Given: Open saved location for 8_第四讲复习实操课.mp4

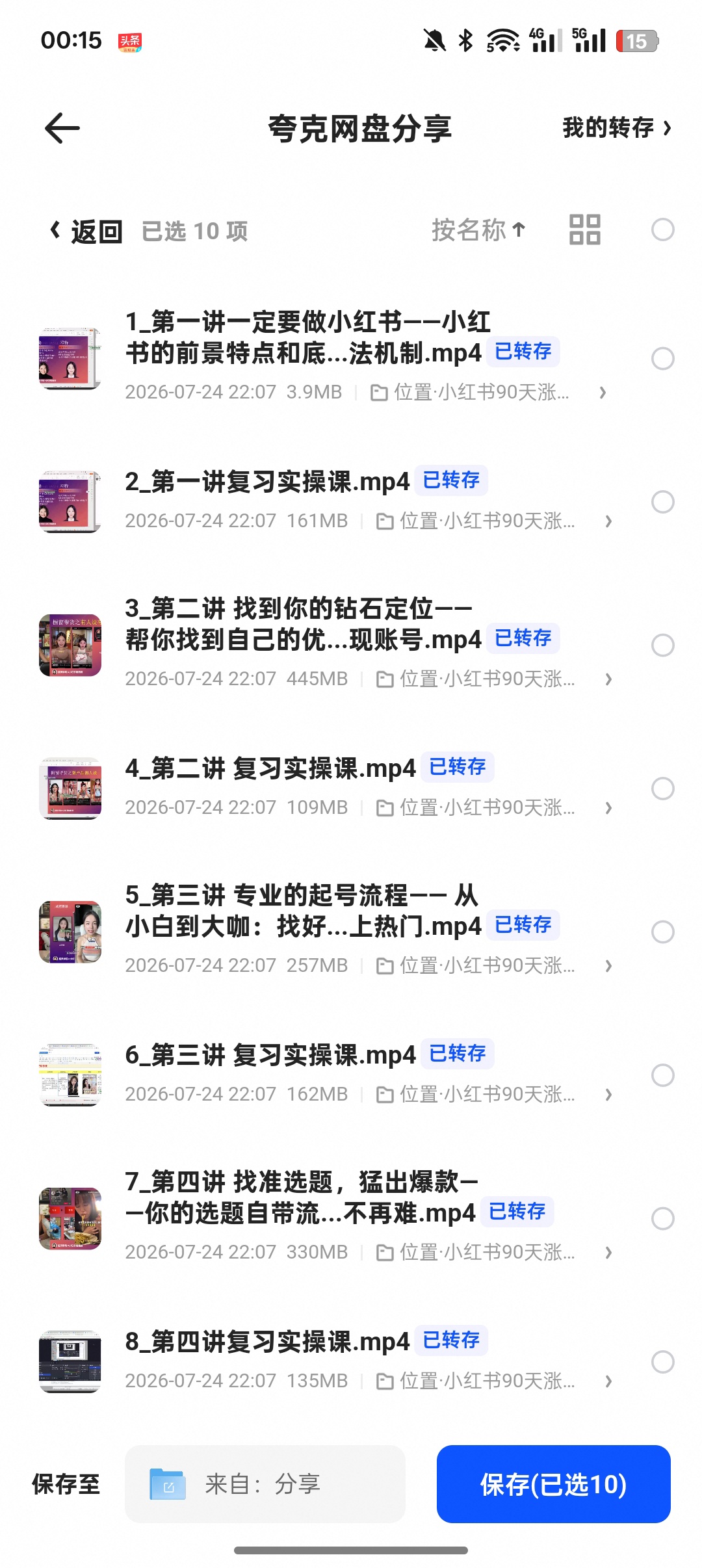Looking at the screenshot, I should [494, 1381].
